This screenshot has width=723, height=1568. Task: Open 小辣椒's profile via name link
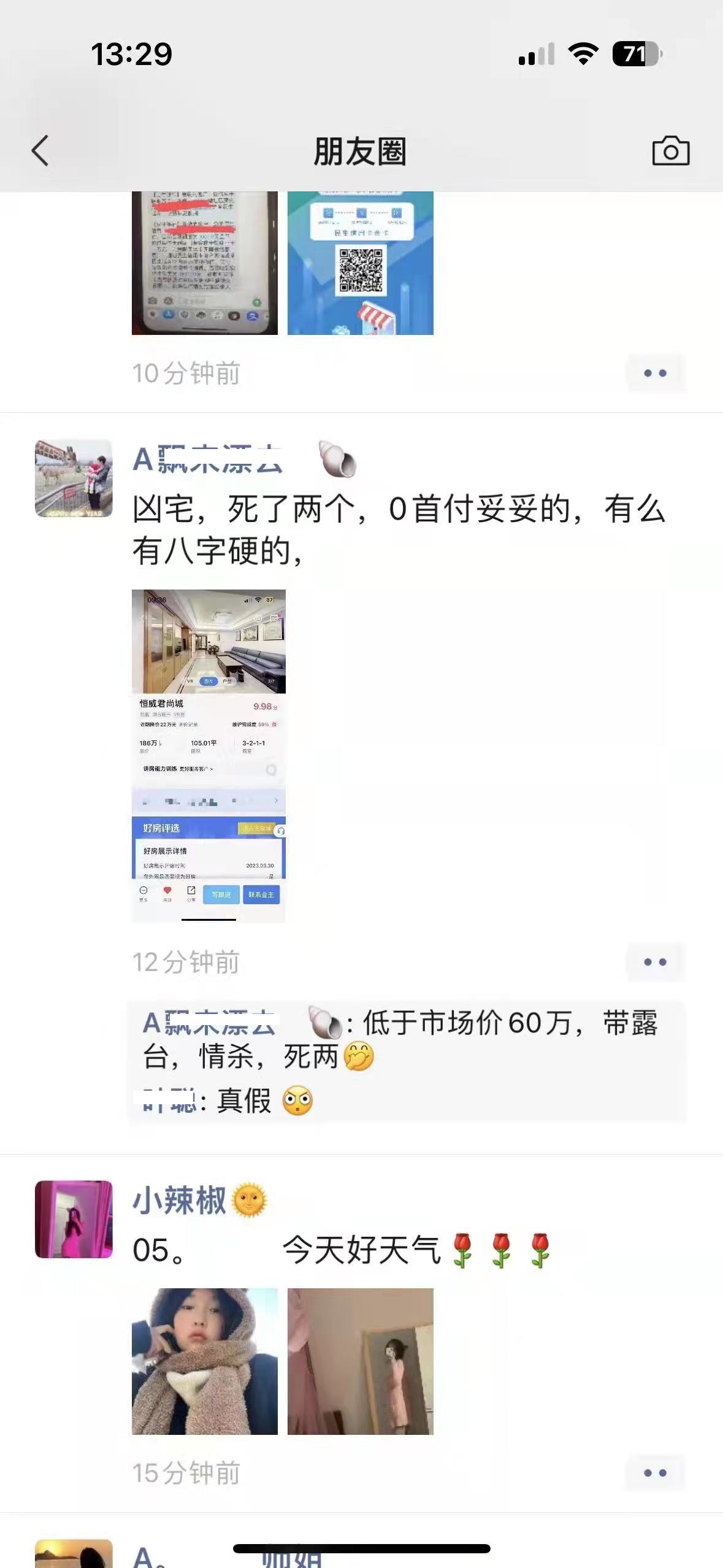179,1201
